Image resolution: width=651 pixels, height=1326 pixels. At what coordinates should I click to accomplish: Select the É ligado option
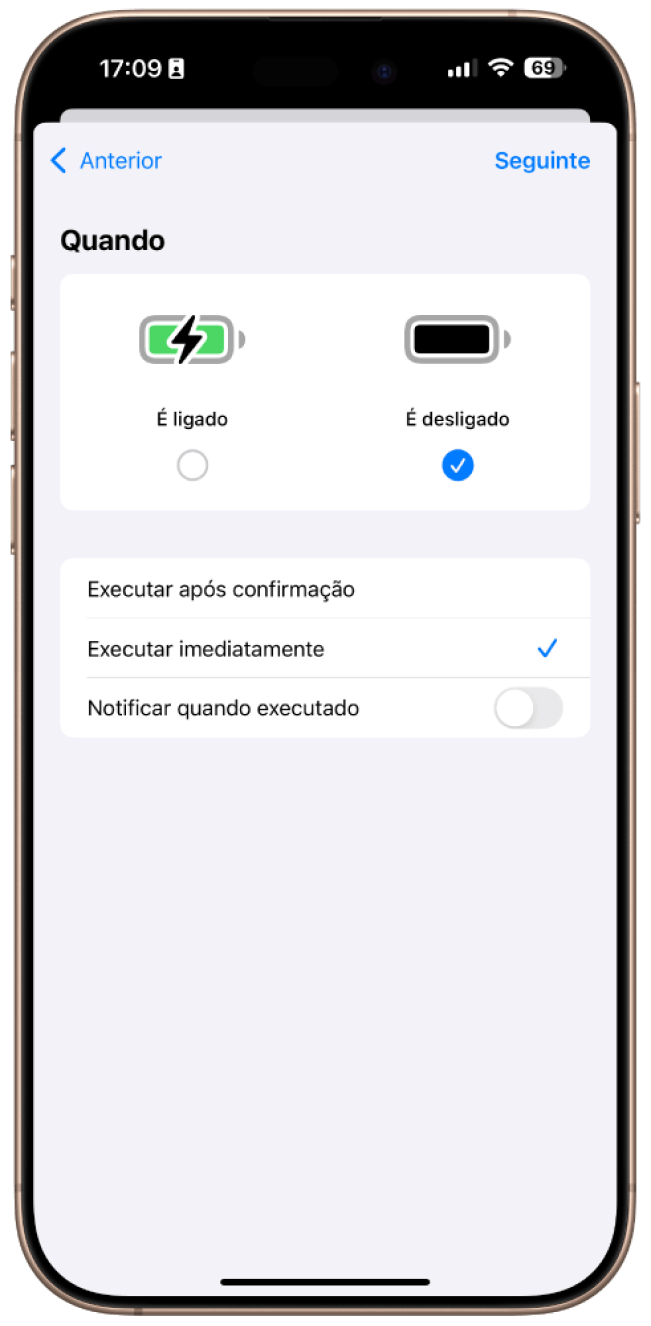pos(192,465)
